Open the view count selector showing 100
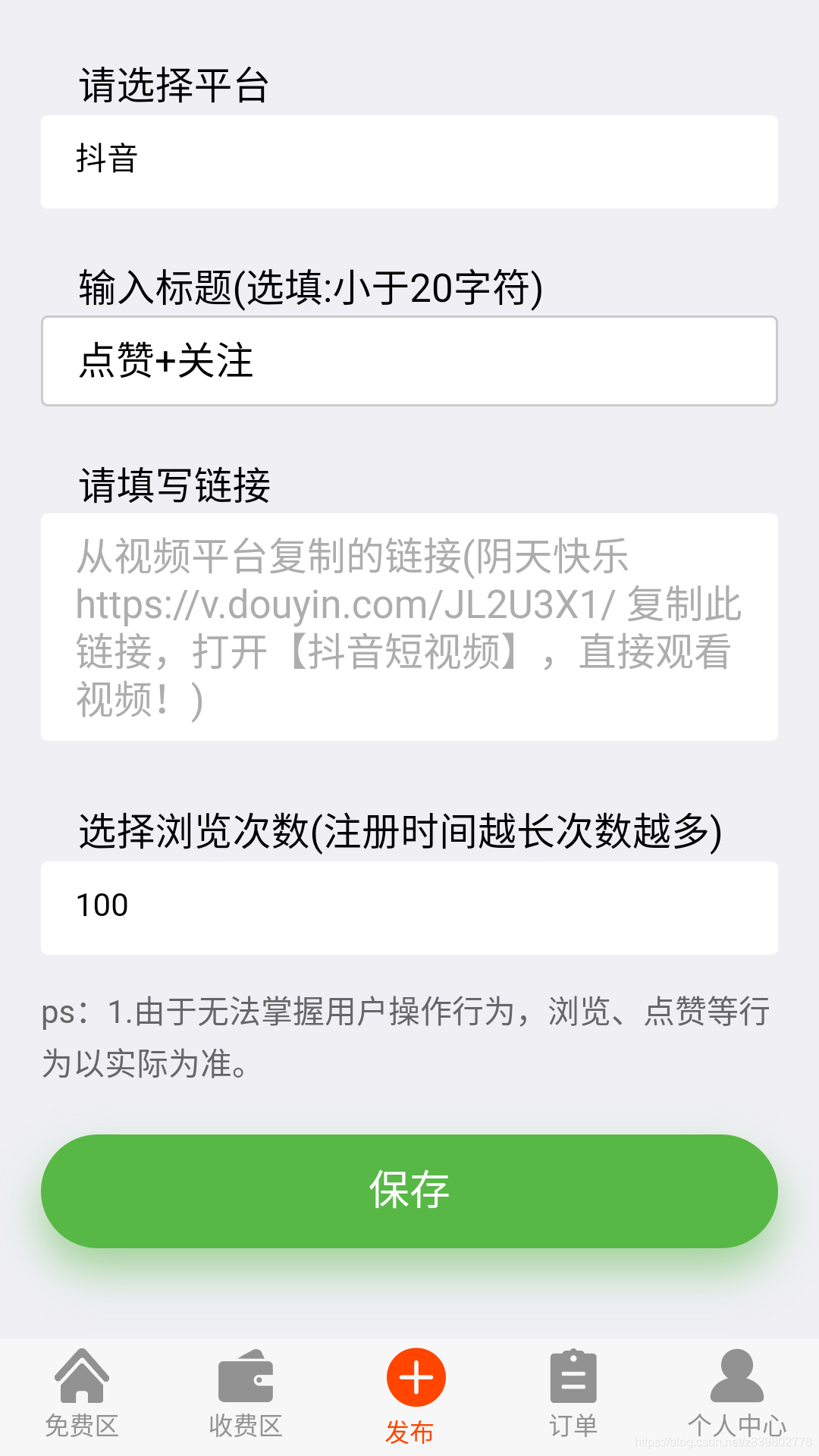819x1456 pixels. tap(409, 908)
